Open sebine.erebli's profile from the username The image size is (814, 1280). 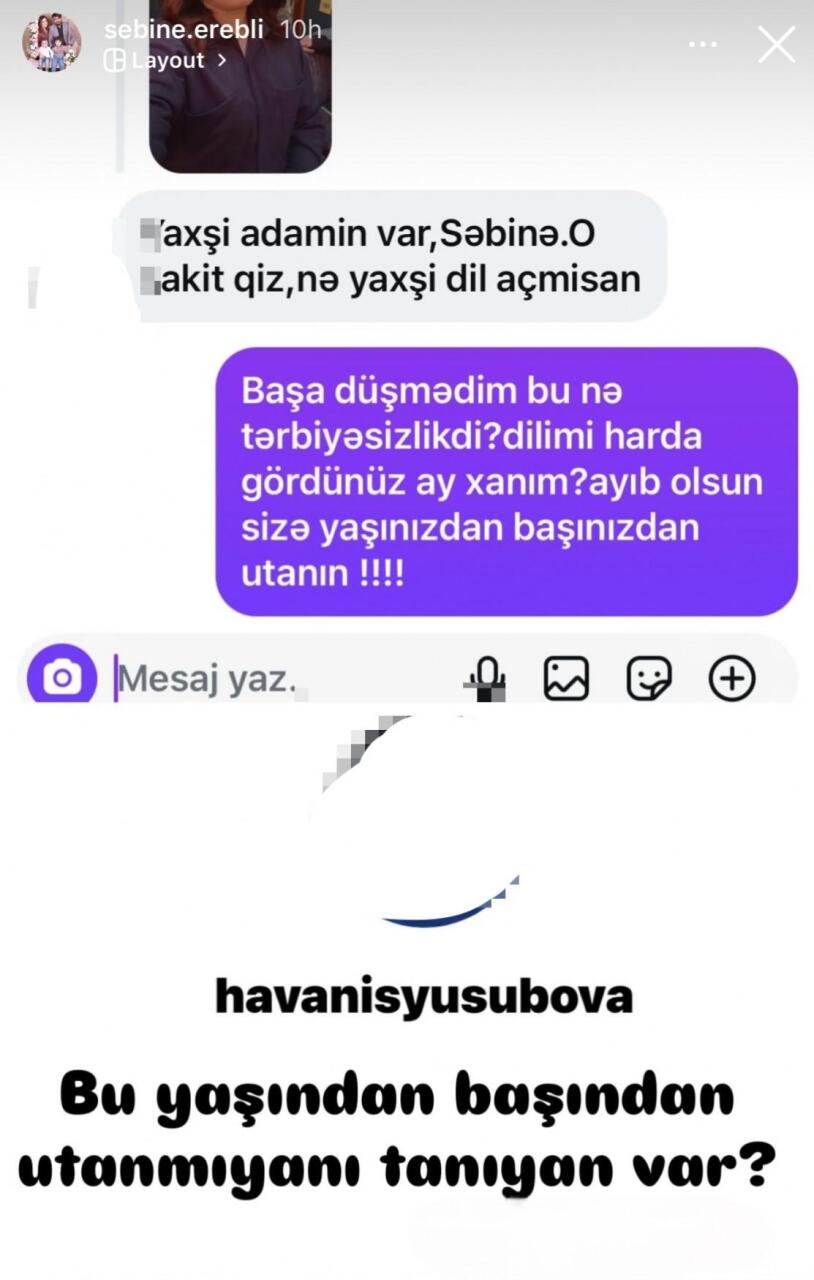(183, 30)
